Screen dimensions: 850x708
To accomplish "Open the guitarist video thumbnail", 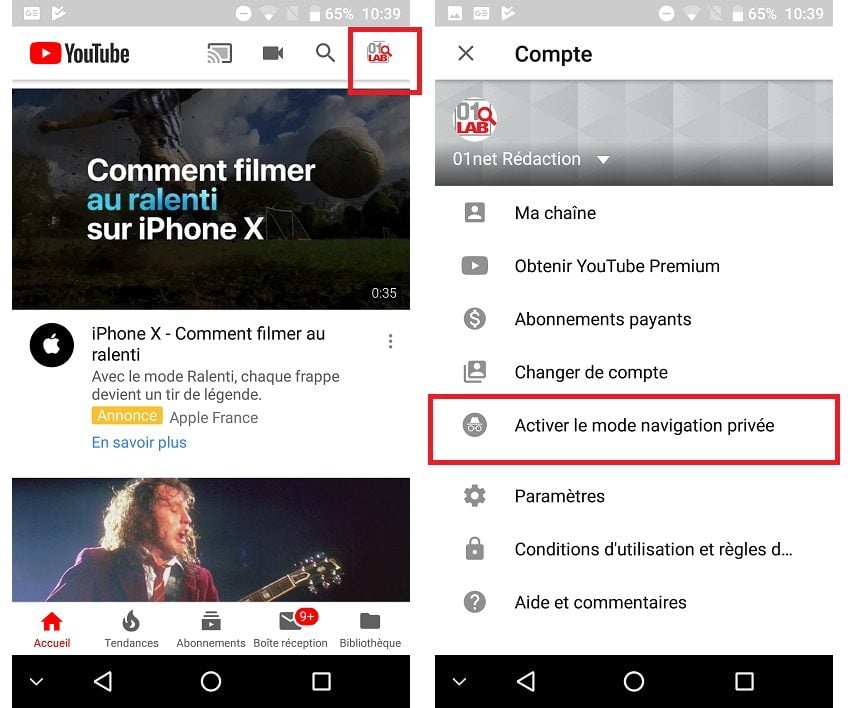I will tap(211, 540).
